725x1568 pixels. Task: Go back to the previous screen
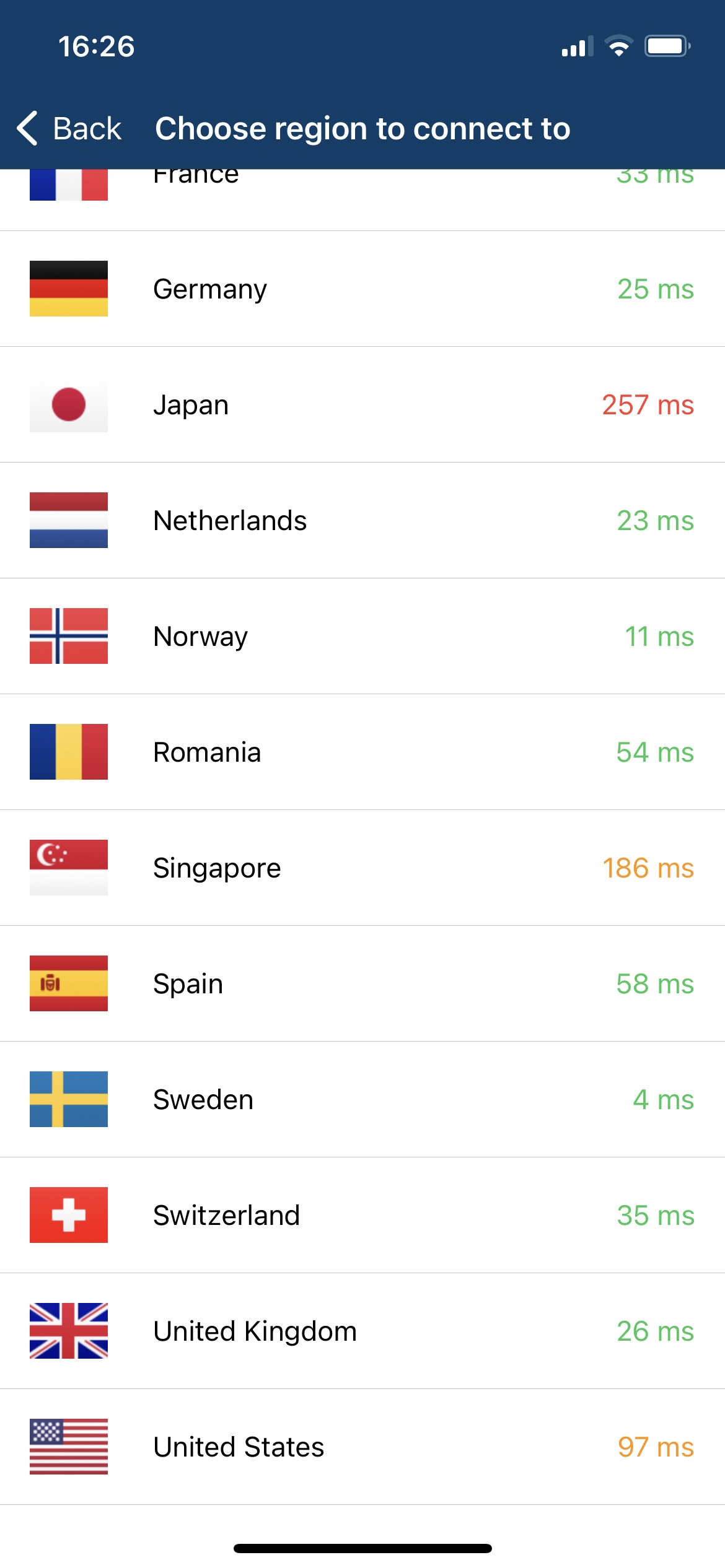click(x=69, y=129)
